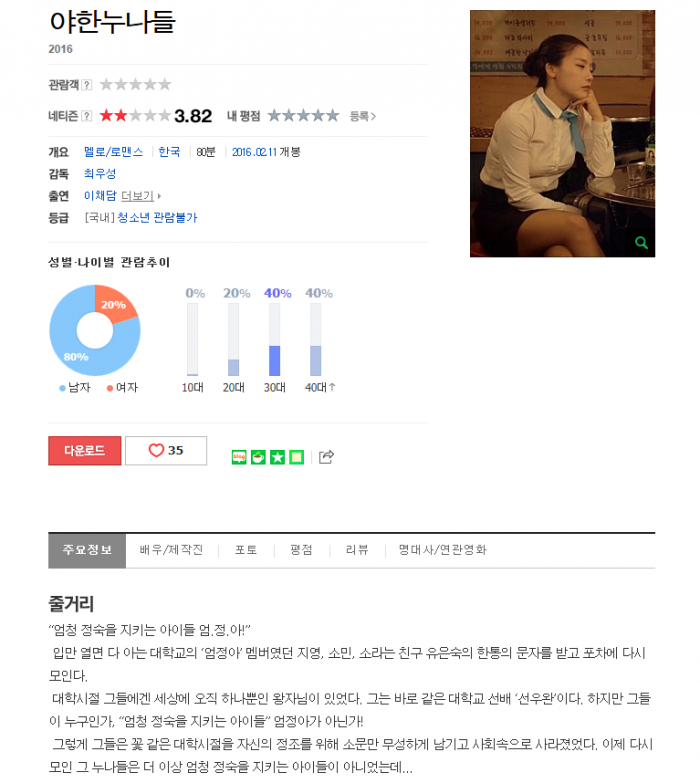Screen dimensions: 700x783
Task: Select the 주요정보 tab
Action: click(x=87, y=550)
